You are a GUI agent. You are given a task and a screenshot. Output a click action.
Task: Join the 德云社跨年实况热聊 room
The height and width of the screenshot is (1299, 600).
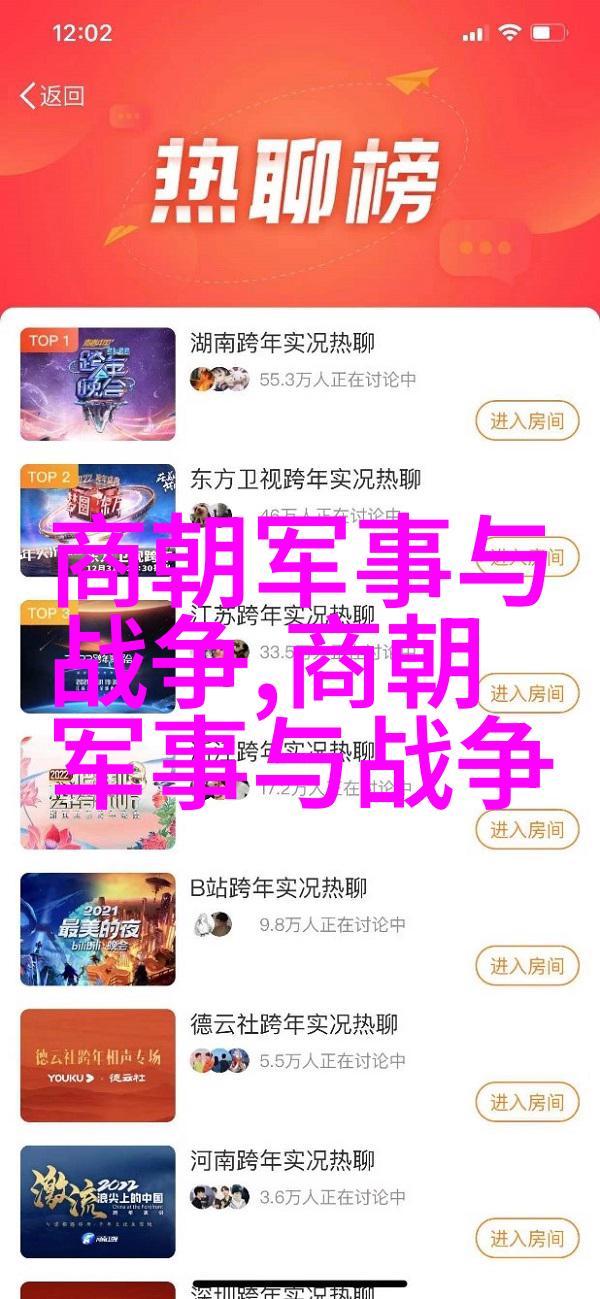point(526,1103)
